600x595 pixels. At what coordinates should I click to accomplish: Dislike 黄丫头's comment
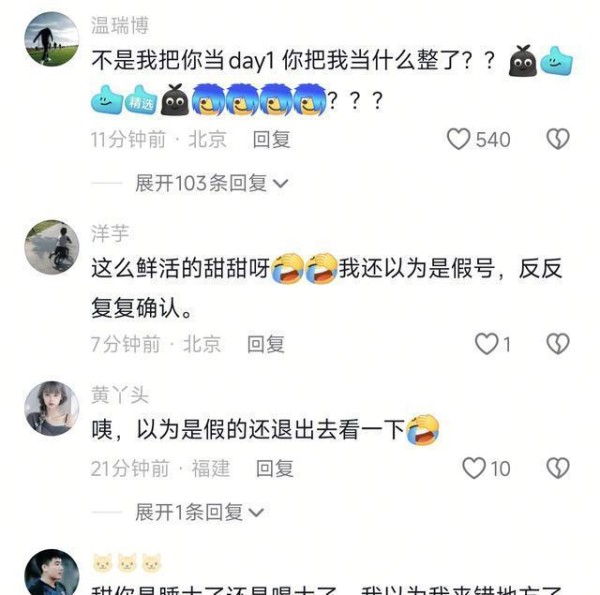coord(558,468)
